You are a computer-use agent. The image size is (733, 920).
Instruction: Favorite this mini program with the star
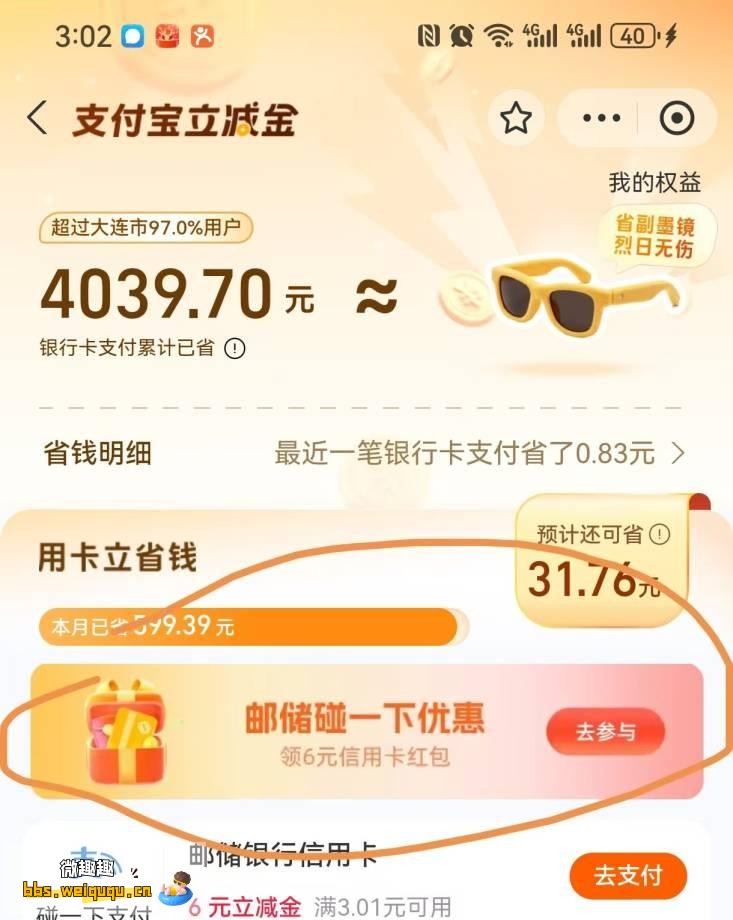tap(516, 119)
